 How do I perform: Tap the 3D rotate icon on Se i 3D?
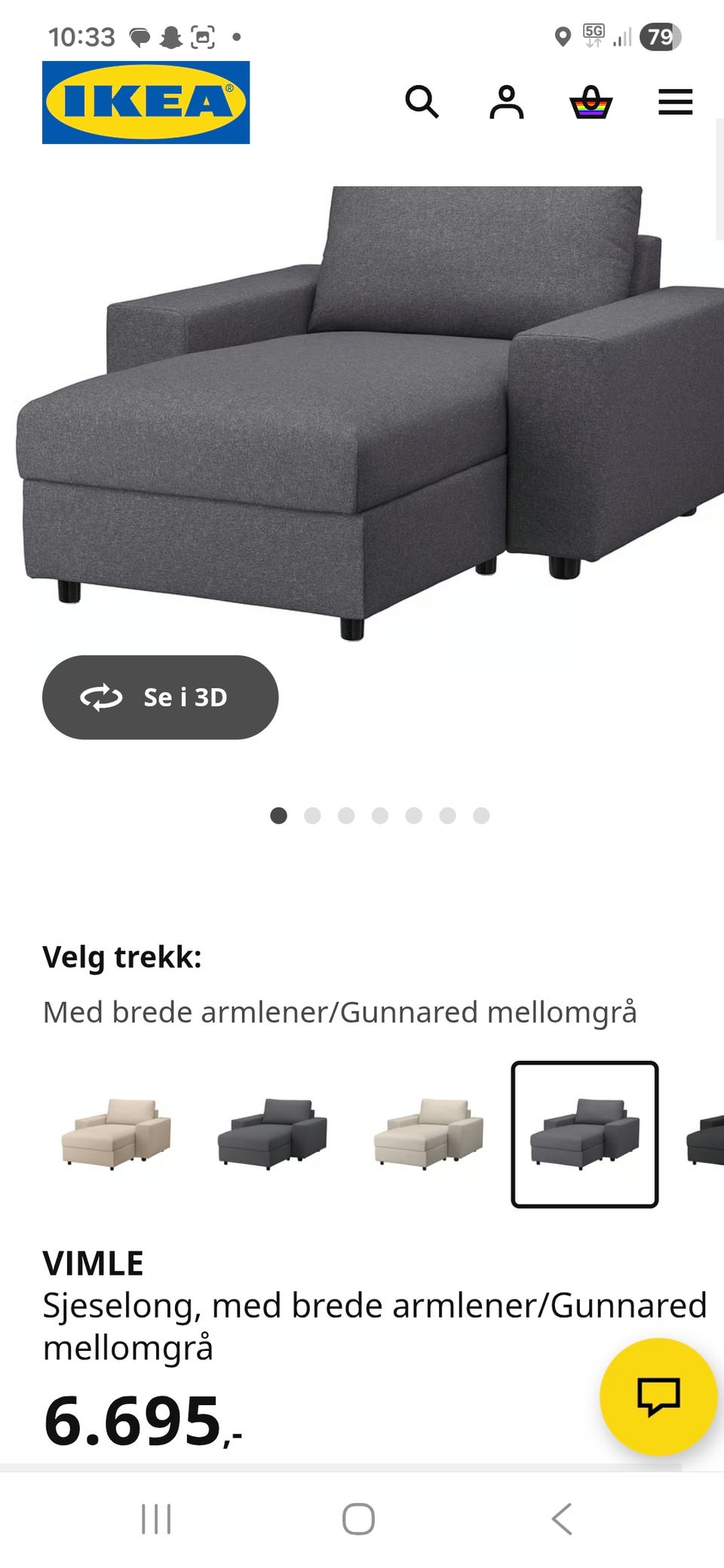100,697
